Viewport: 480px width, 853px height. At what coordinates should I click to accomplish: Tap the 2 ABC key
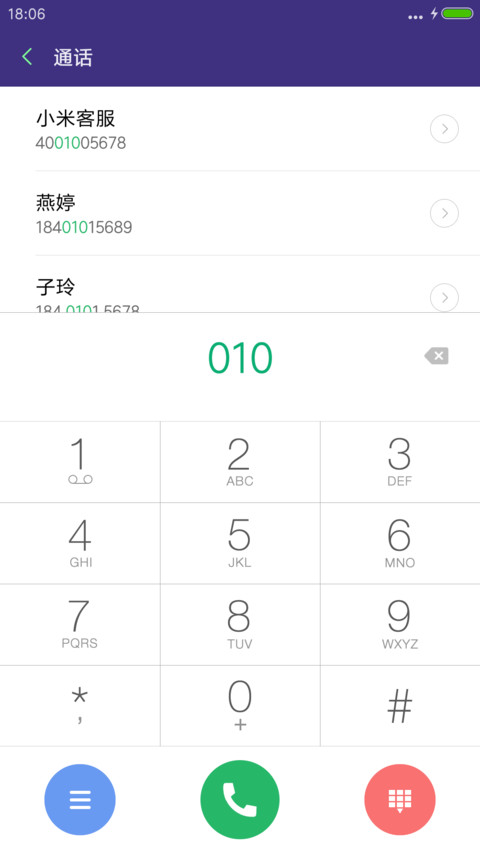tap(240, 462)
